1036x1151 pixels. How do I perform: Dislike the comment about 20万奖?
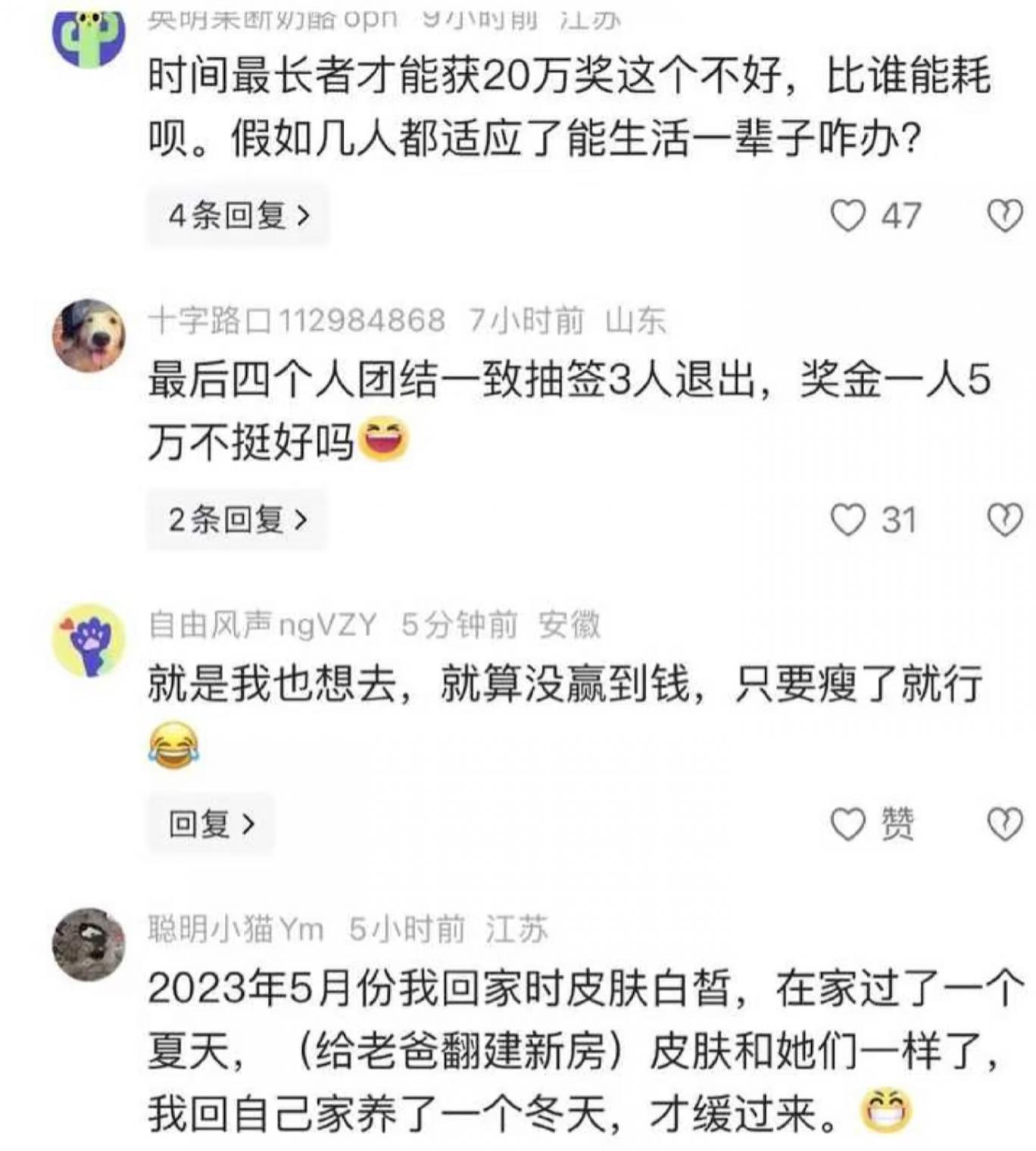(1004, 216)
